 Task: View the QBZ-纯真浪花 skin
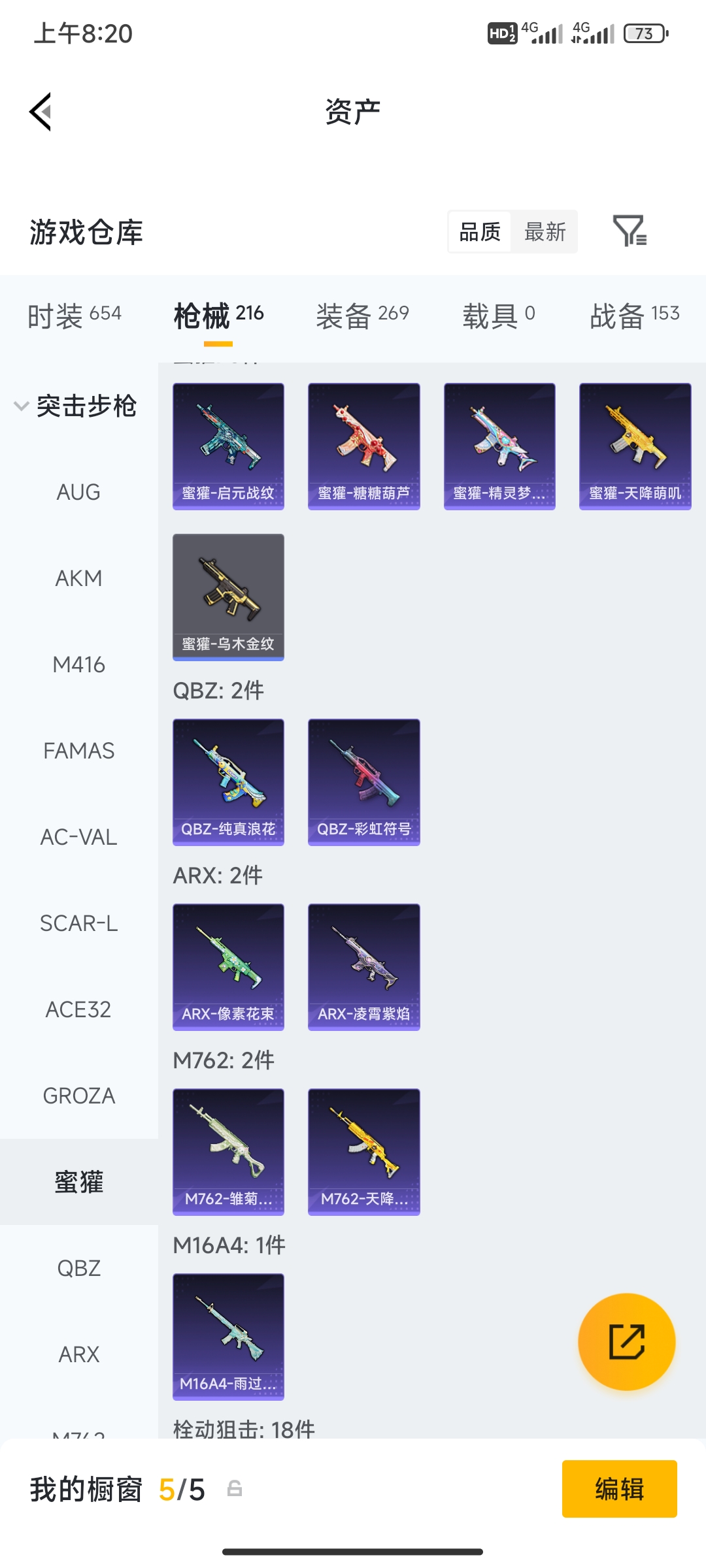coord(228,782)
